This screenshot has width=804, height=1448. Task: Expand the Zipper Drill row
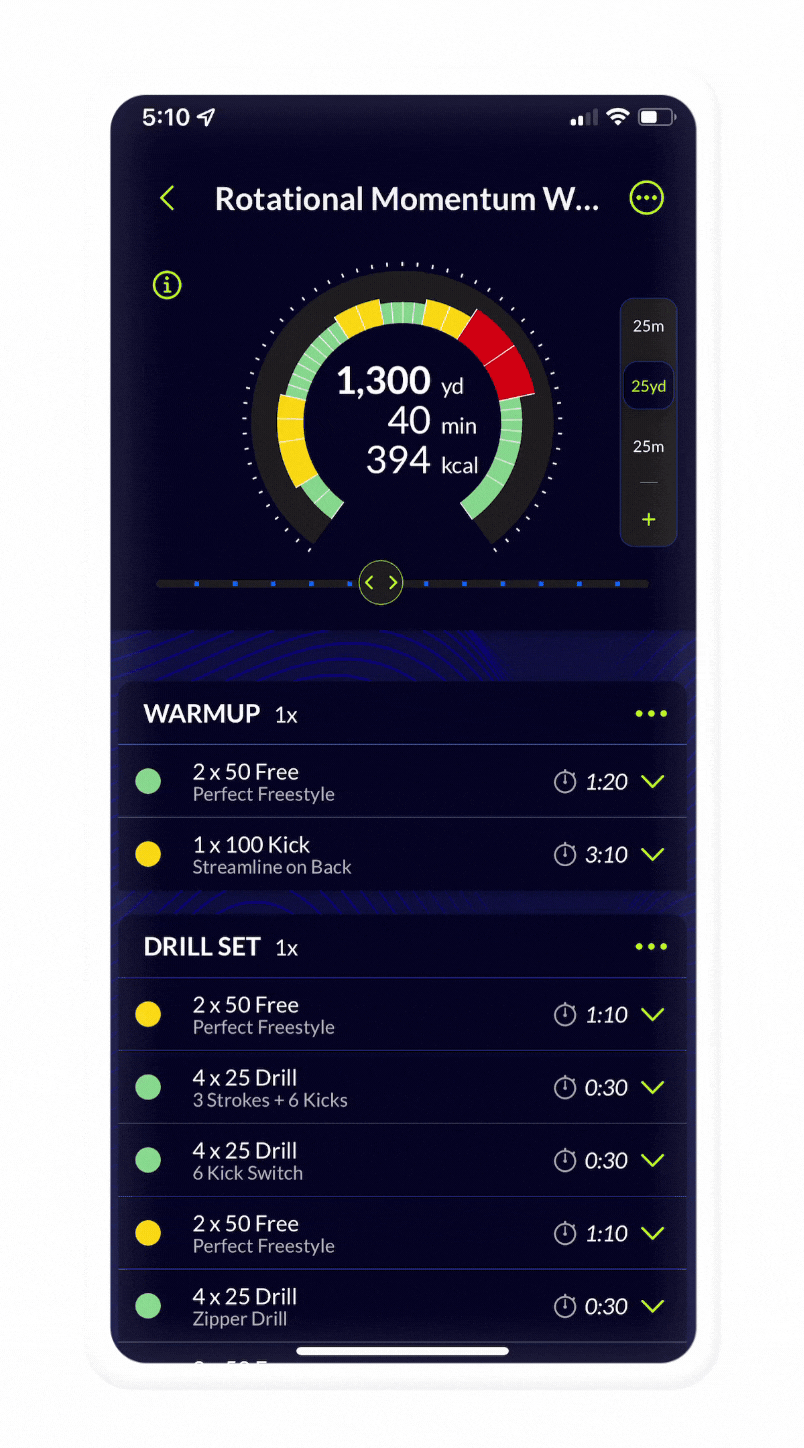[x=653, y=1307]
